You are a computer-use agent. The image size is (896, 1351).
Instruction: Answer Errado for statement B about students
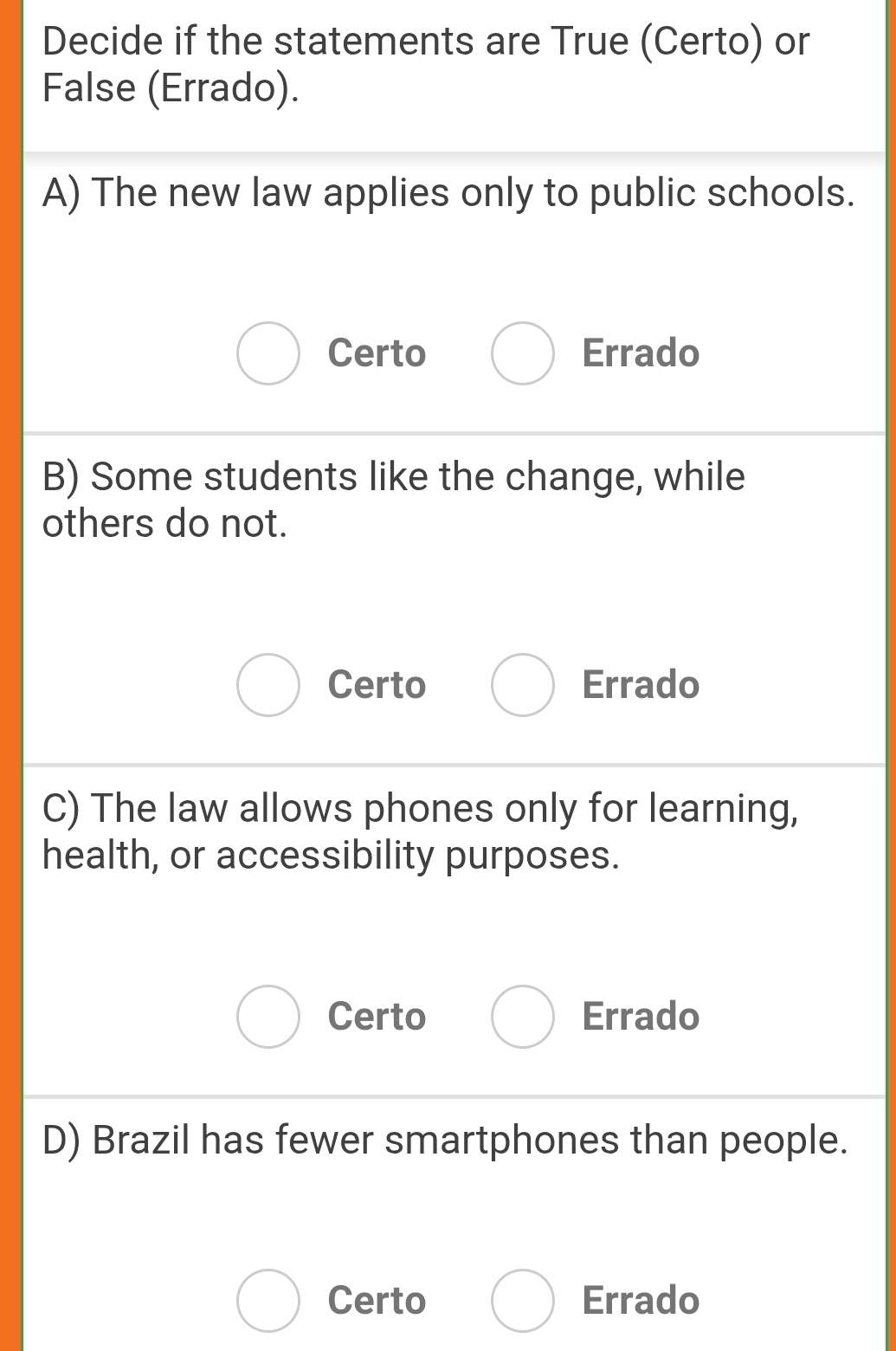[x=523, y=685]
